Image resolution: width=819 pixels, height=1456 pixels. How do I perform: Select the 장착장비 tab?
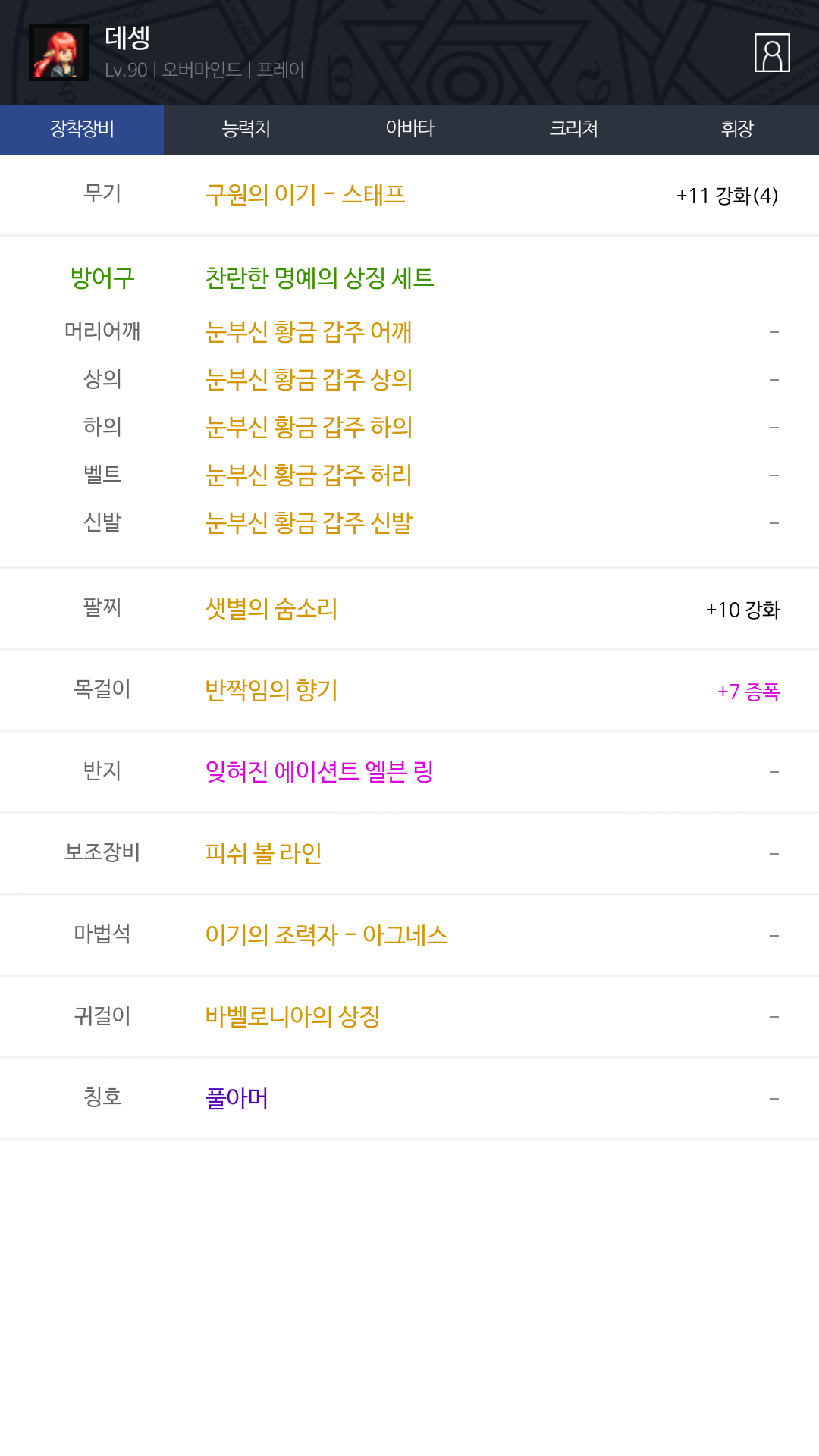[82, 130]
